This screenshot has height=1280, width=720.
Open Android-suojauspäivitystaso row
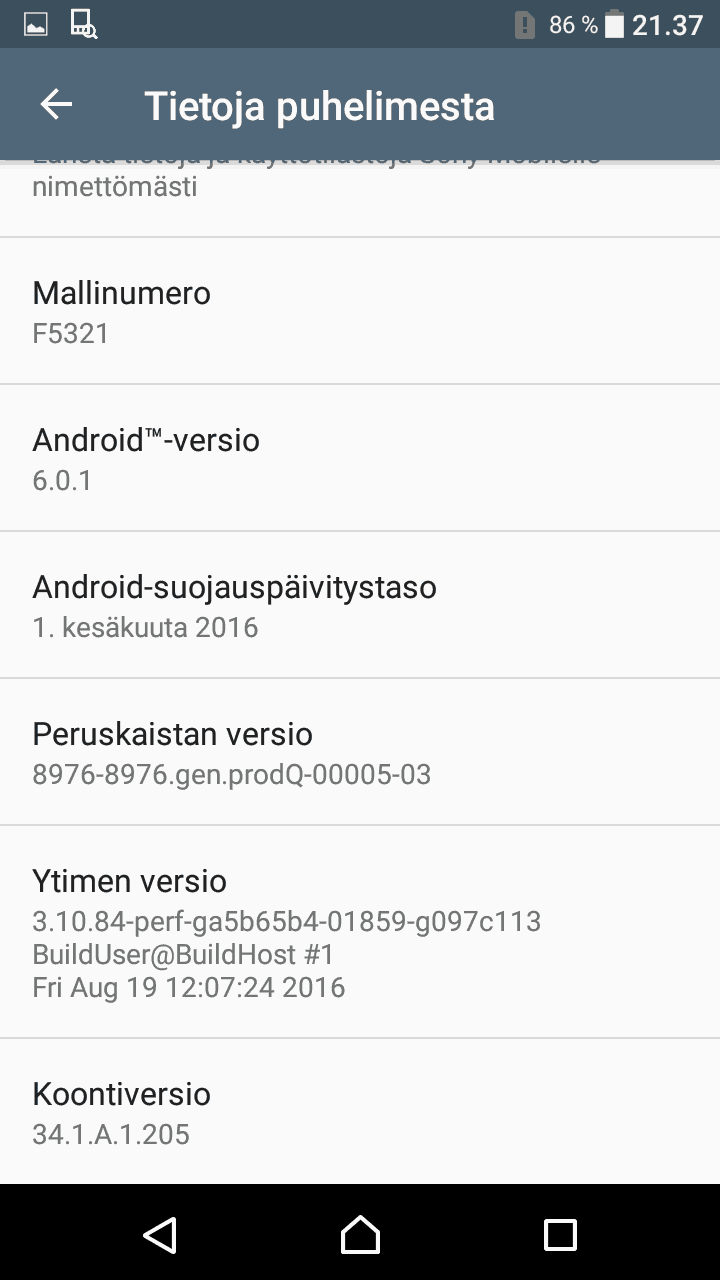[360, 605]
